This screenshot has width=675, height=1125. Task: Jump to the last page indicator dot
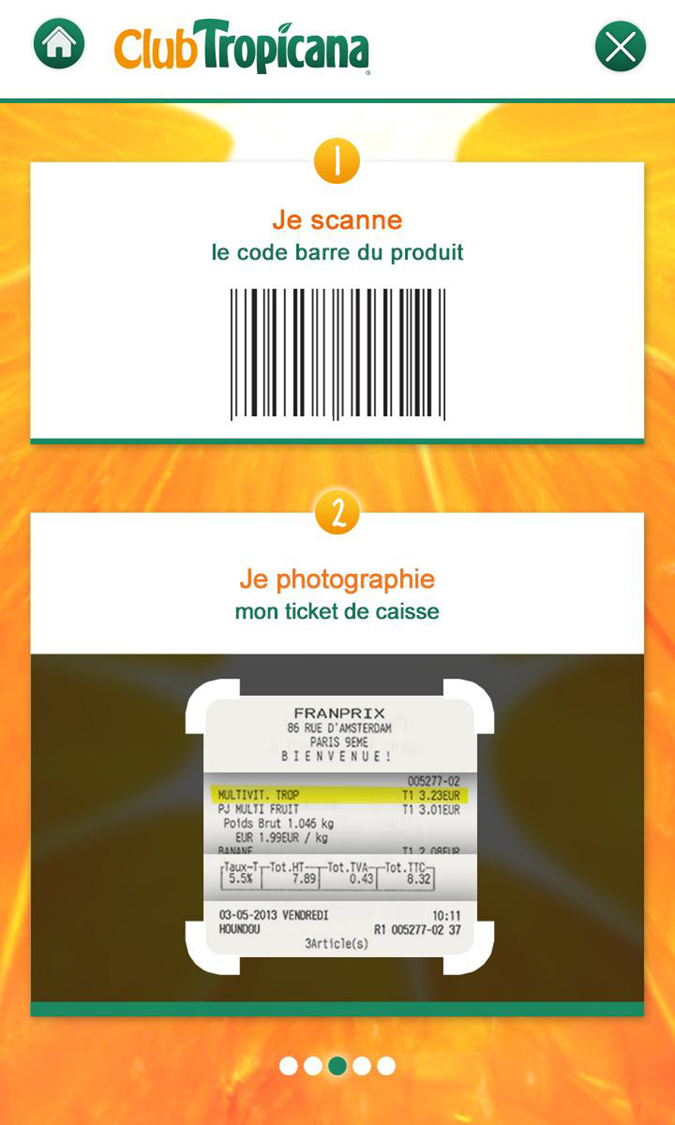point(386,1066)
